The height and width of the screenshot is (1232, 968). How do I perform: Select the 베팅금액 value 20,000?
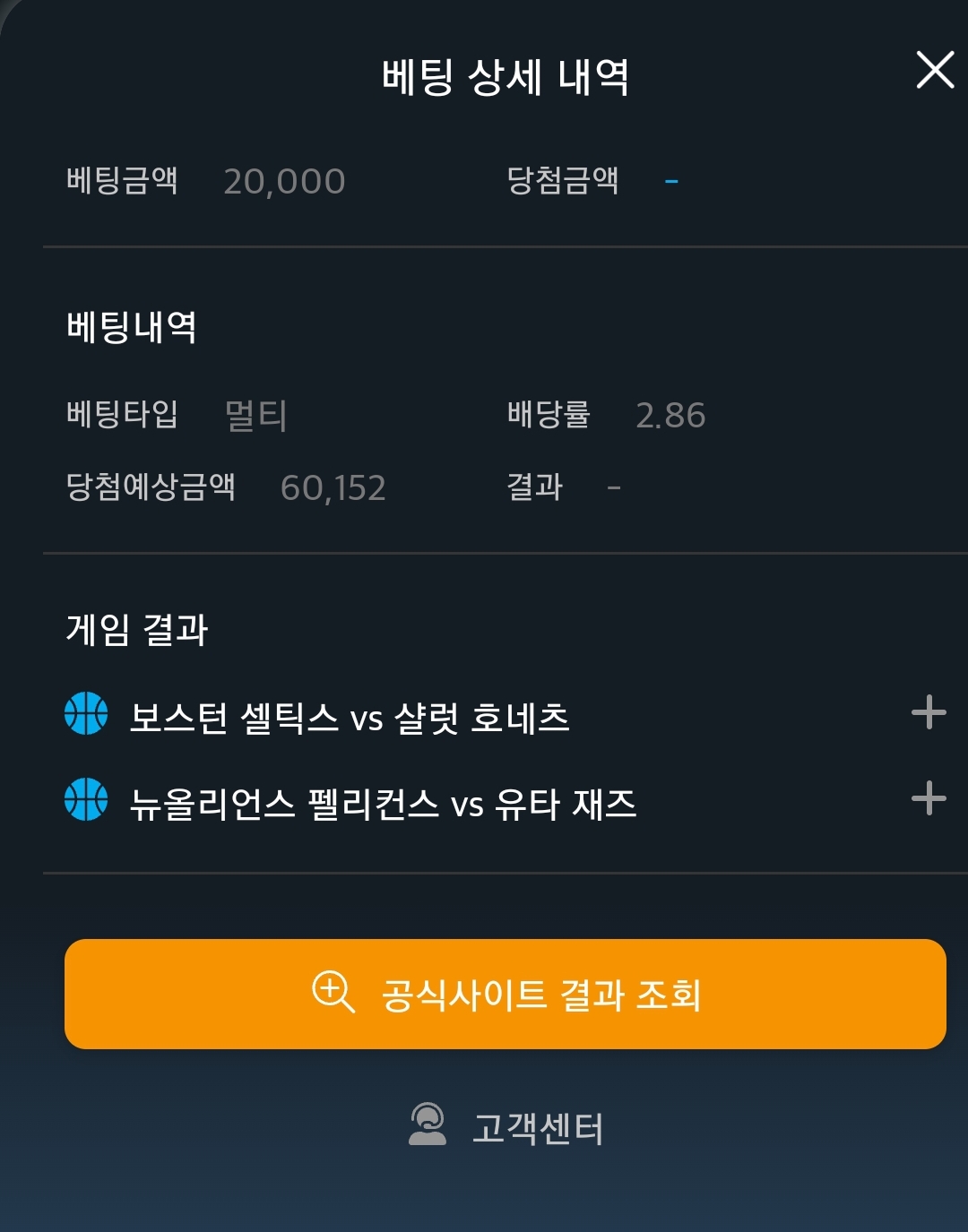pyautogui.click(x=283, y=182)
